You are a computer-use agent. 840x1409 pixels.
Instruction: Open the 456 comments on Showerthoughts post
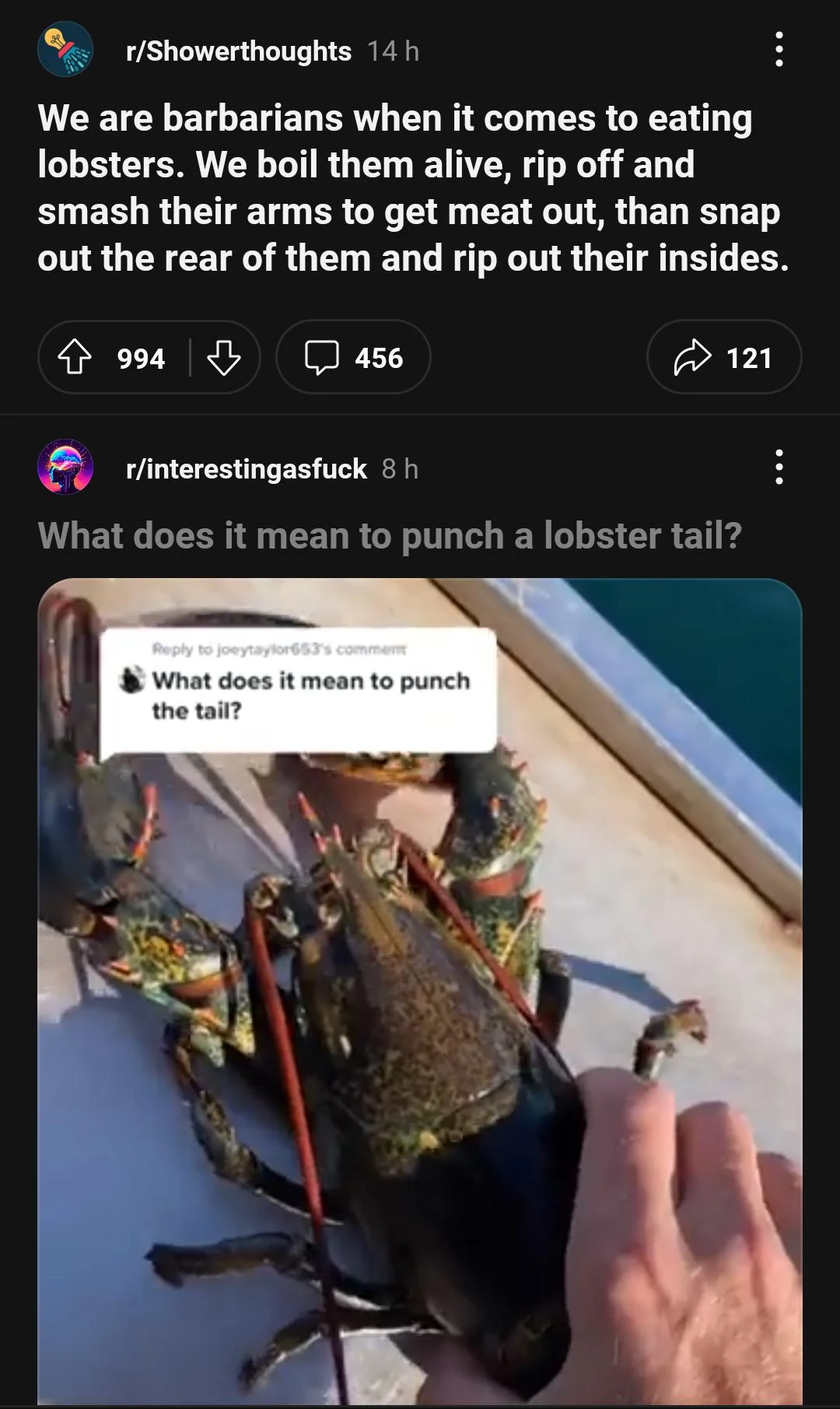pos(353,358)
